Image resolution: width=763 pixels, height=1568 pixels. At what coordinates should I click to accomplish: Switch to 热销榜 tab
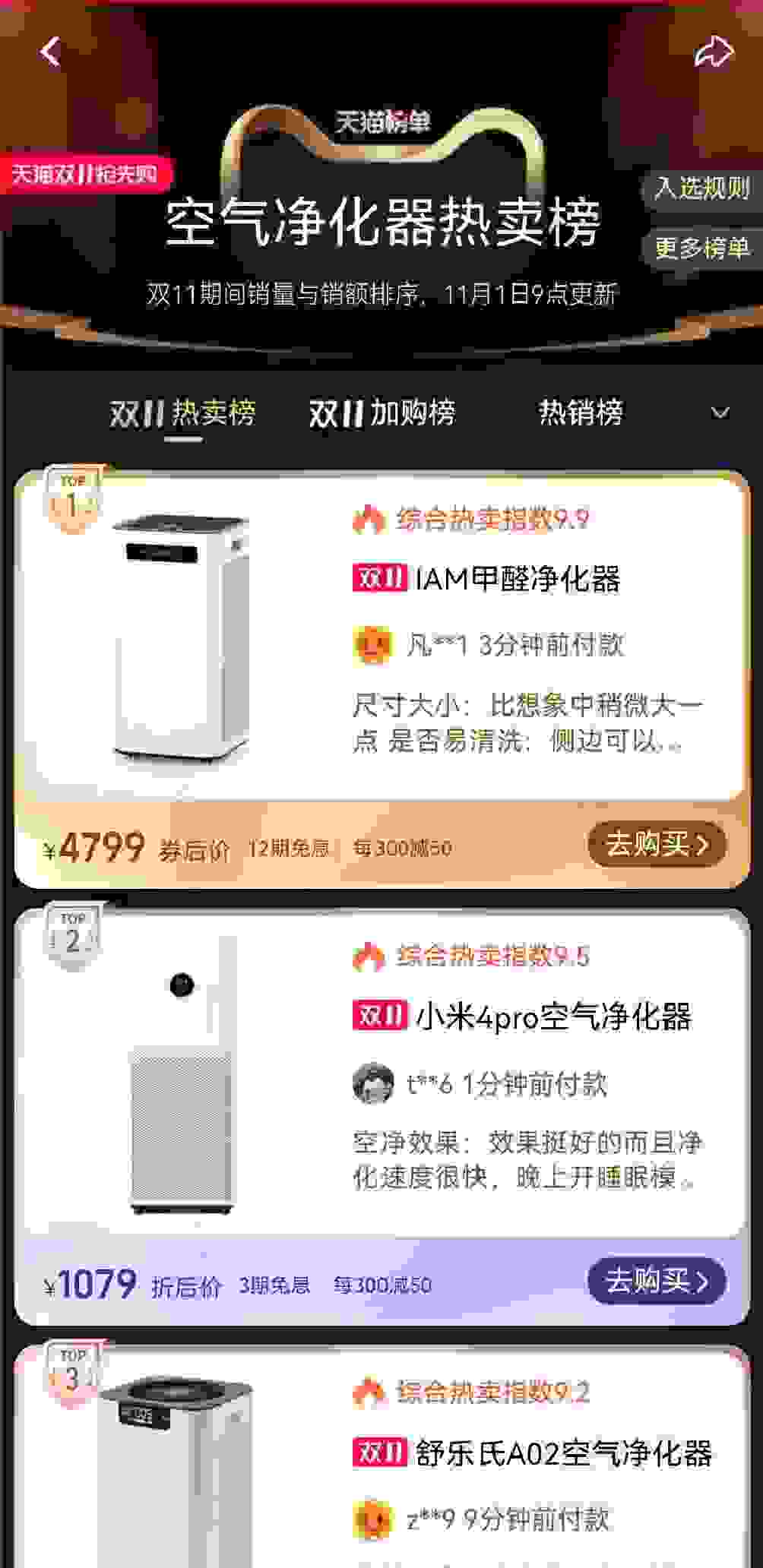tap(581, 413)
